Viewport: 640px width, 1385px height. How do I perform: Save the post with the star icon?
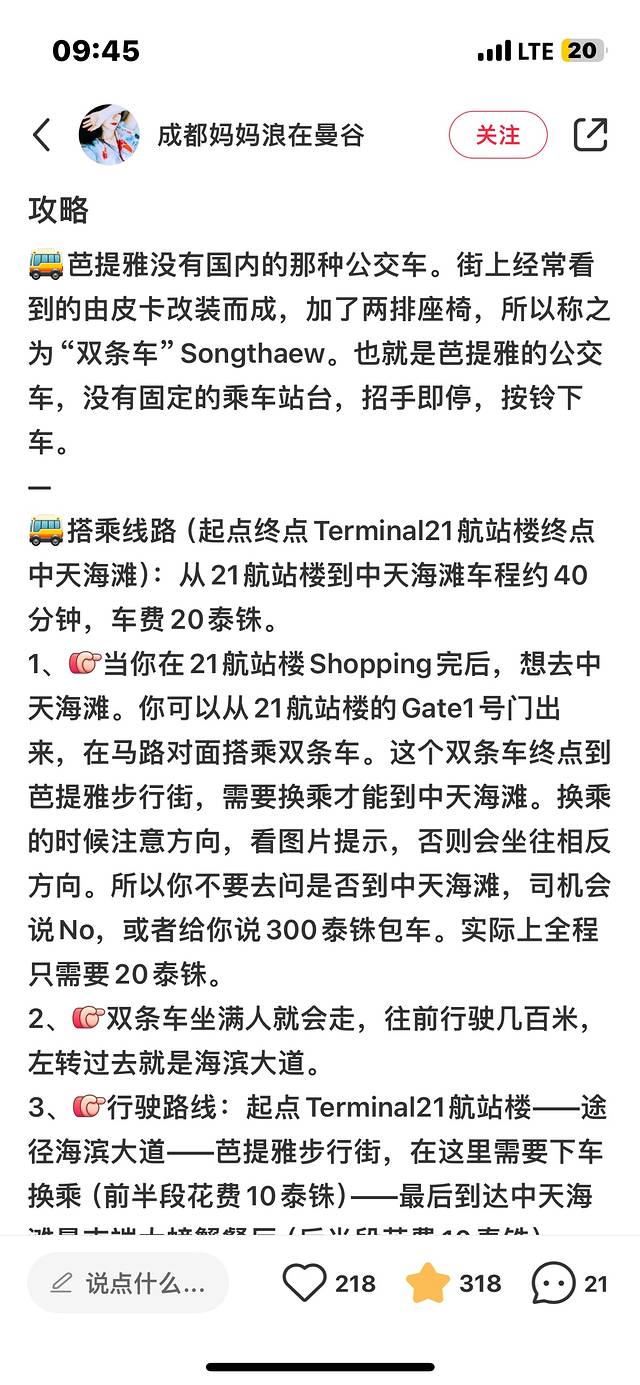(x=427, y=1283)
